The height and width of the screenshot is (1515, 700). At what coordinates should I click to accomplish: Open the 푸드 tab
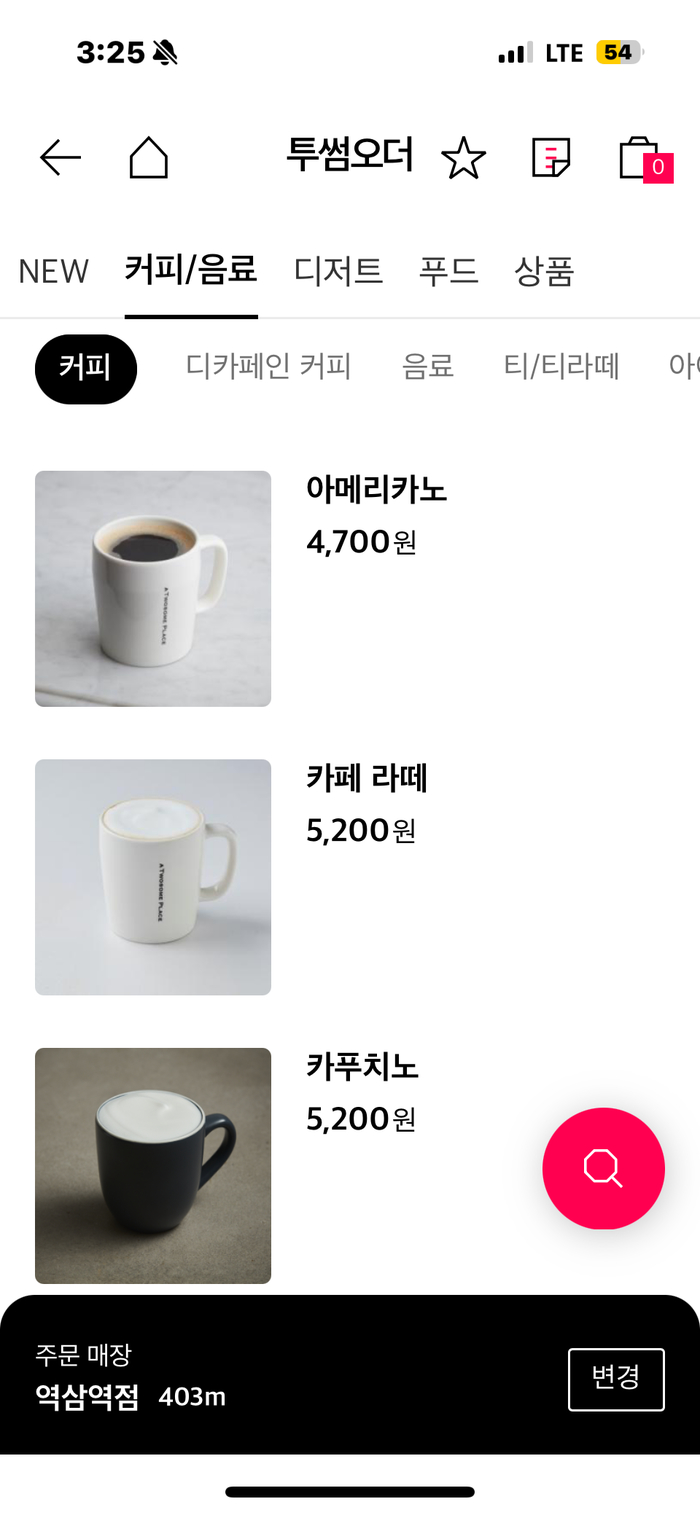[x=448, y=271]
